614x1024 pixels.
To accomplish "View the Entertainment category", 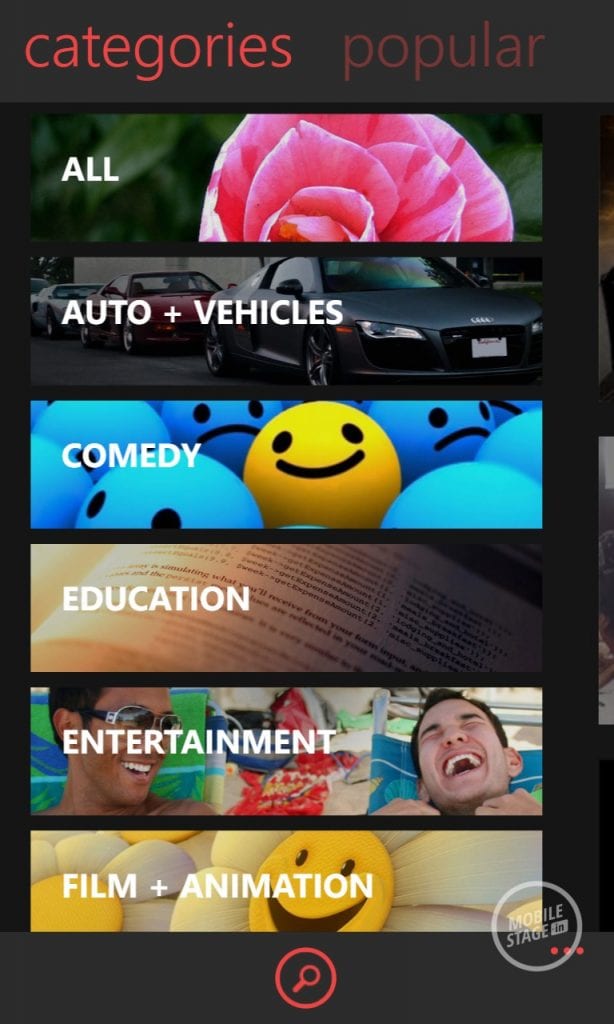I will 286,750.
